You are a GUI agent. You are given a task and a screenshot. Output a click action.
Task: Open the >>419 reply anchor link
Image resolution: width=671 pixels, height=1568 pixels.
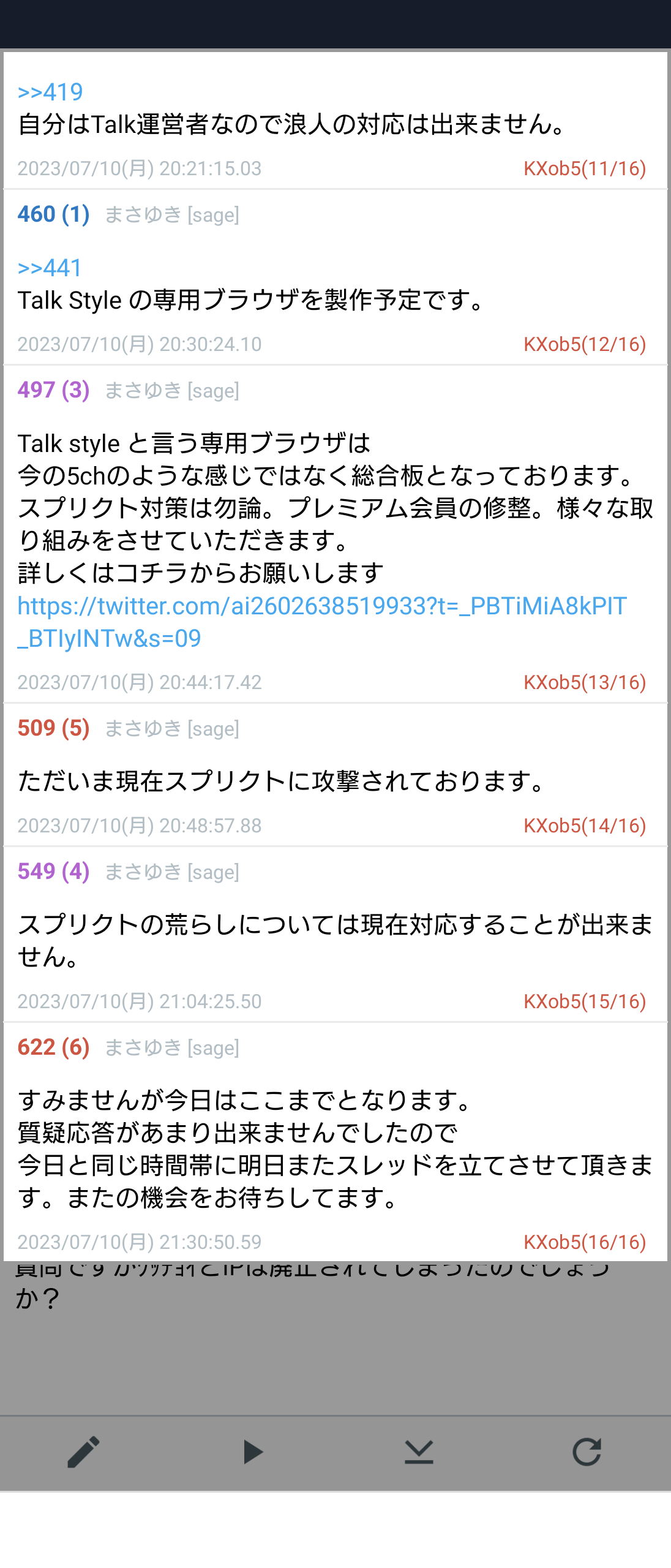pyautogui.click(x=50, y=92)
